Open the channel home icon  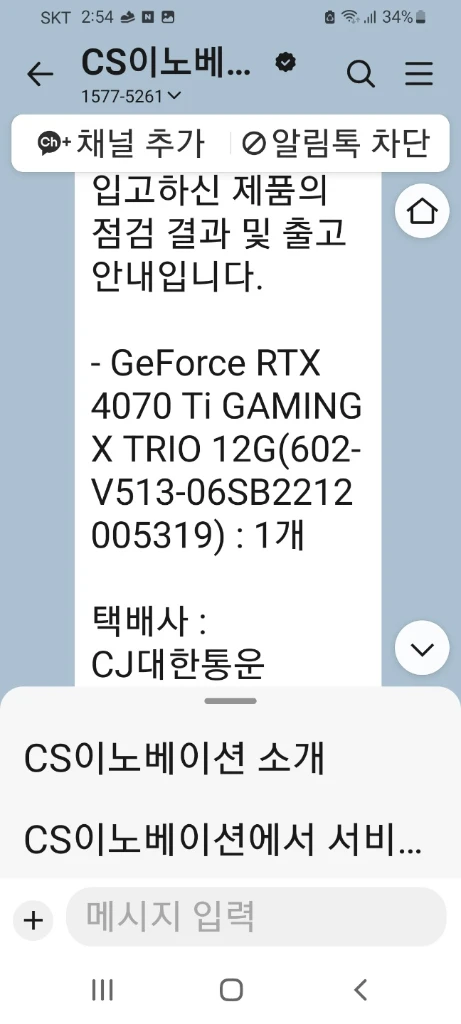tap(422, 211)
